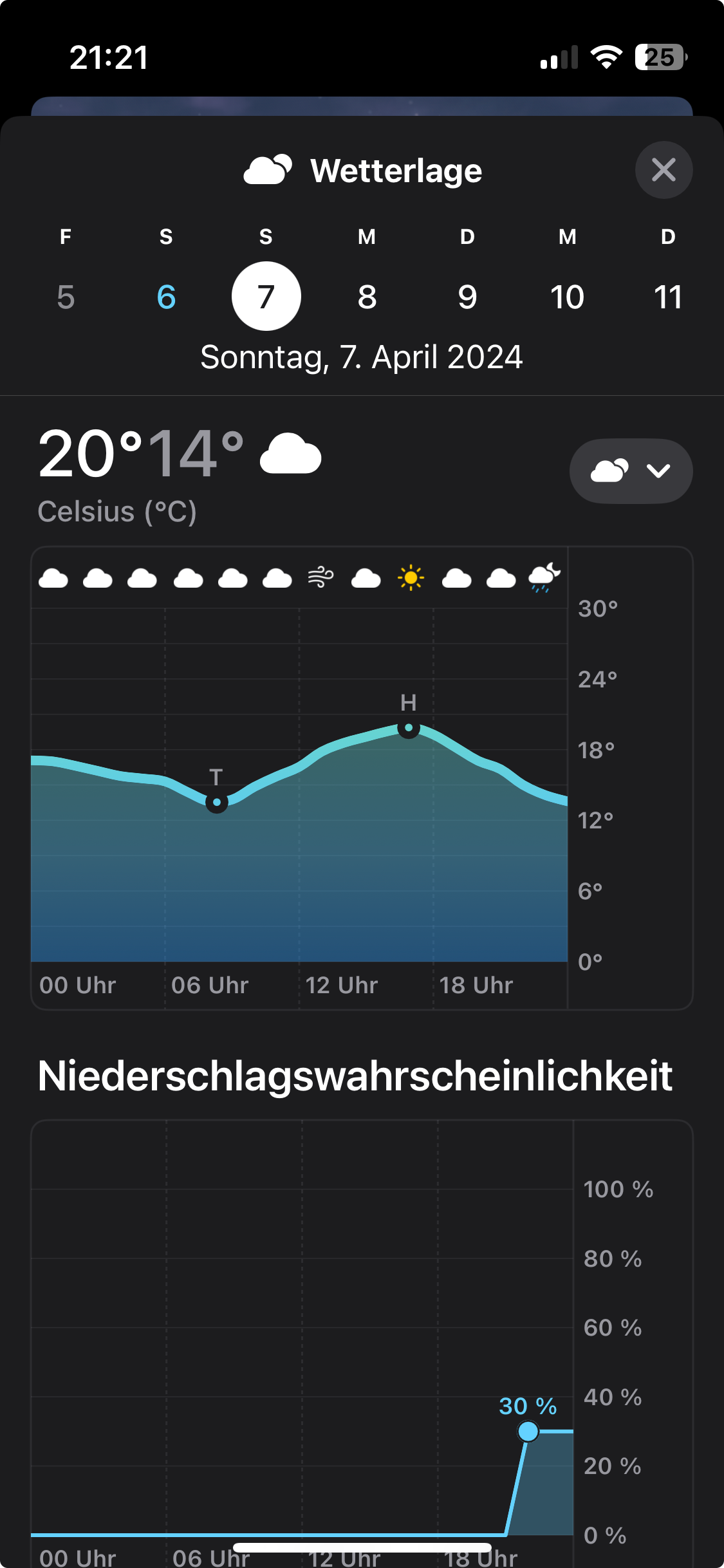Select Tuesday the 9th
The height and width of the screenshot is (1568, 724).
467,297
